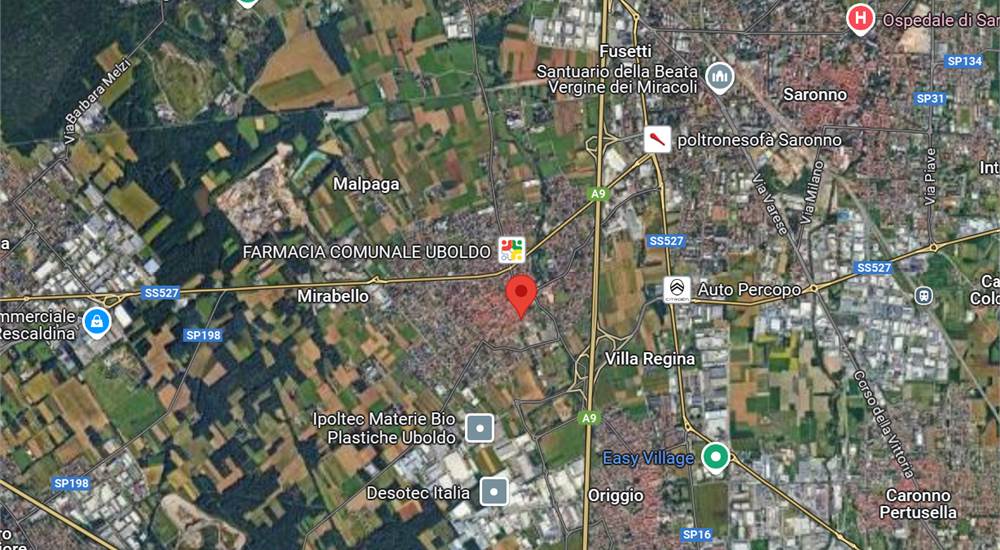Open Ipoltec Materie Bio Plastiche Uboldo marker

coord(481,429)
